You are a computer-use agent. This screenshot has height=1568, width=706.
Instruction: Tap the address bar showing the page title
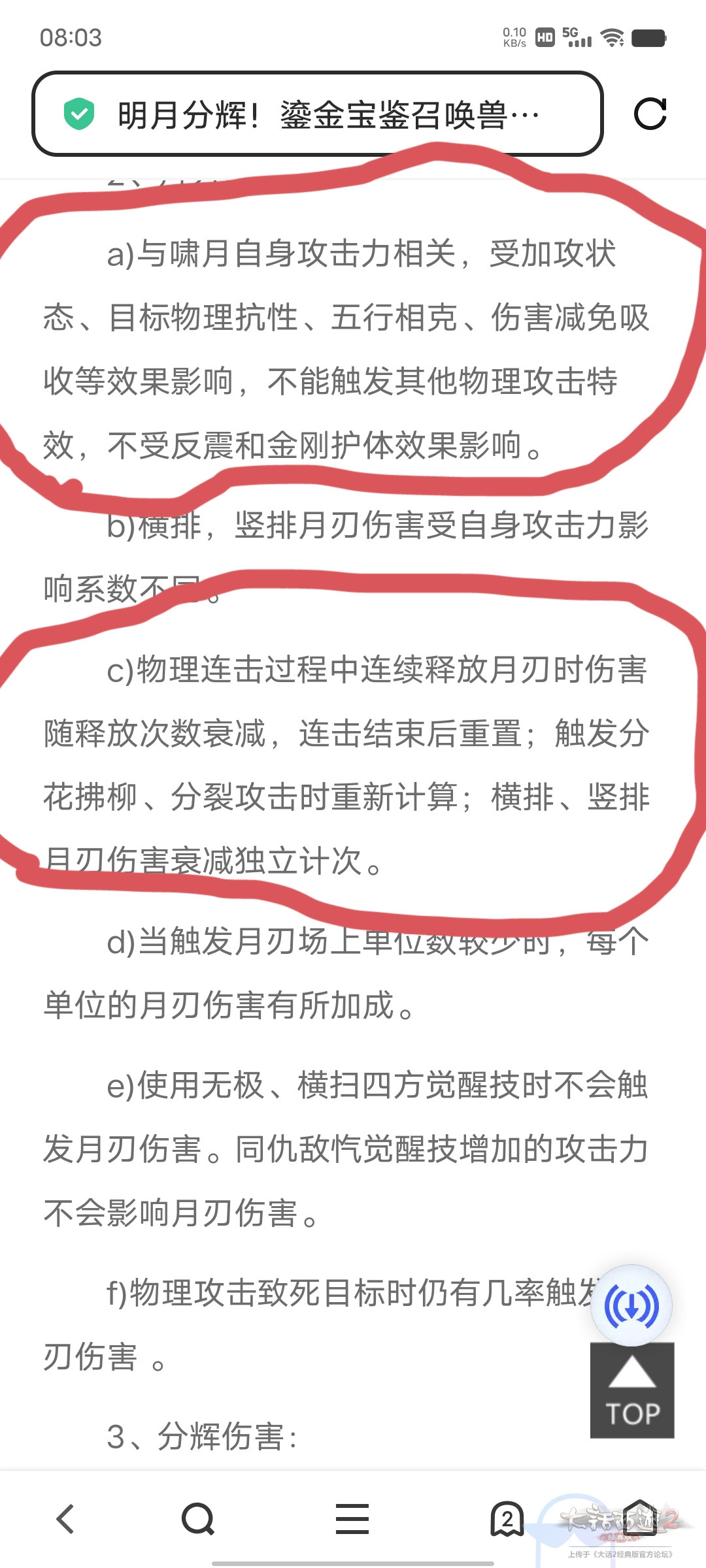pos(317,114)
